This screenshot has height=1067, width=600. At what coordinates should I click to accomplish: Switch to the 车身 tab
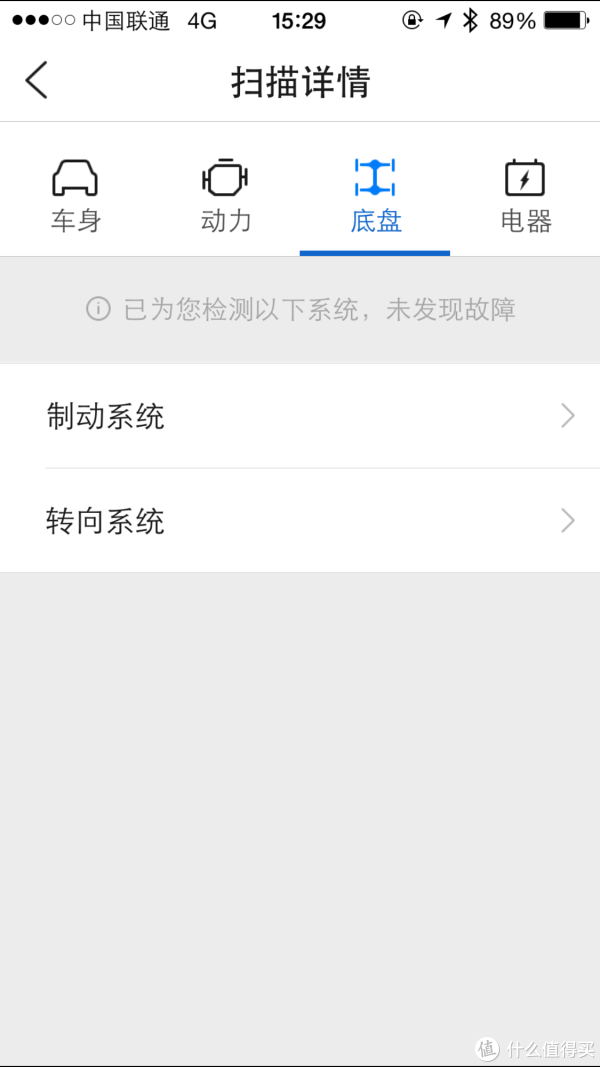[x=75, y=196]
